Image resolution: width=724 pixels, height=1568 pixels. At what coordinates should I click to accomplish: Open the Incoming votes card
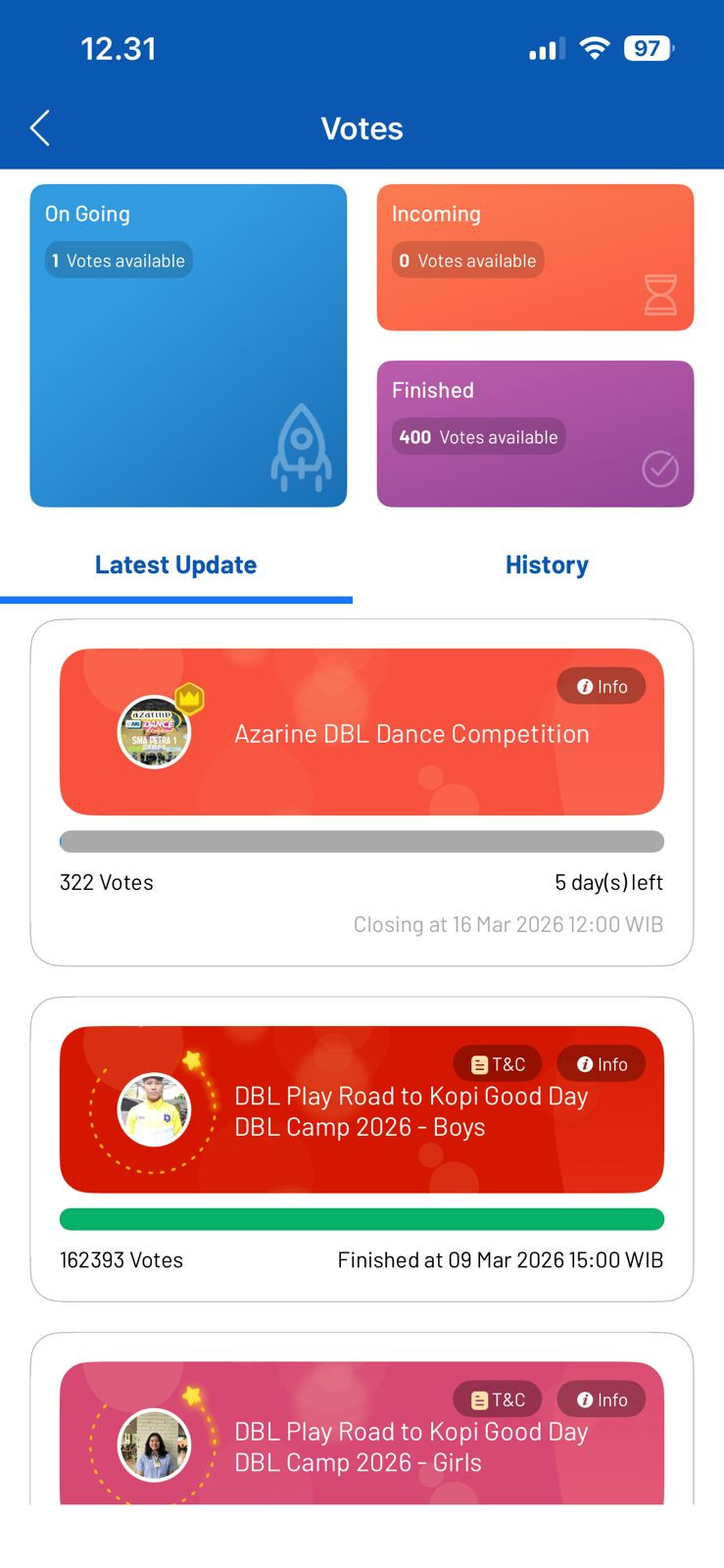coord(535,257)
